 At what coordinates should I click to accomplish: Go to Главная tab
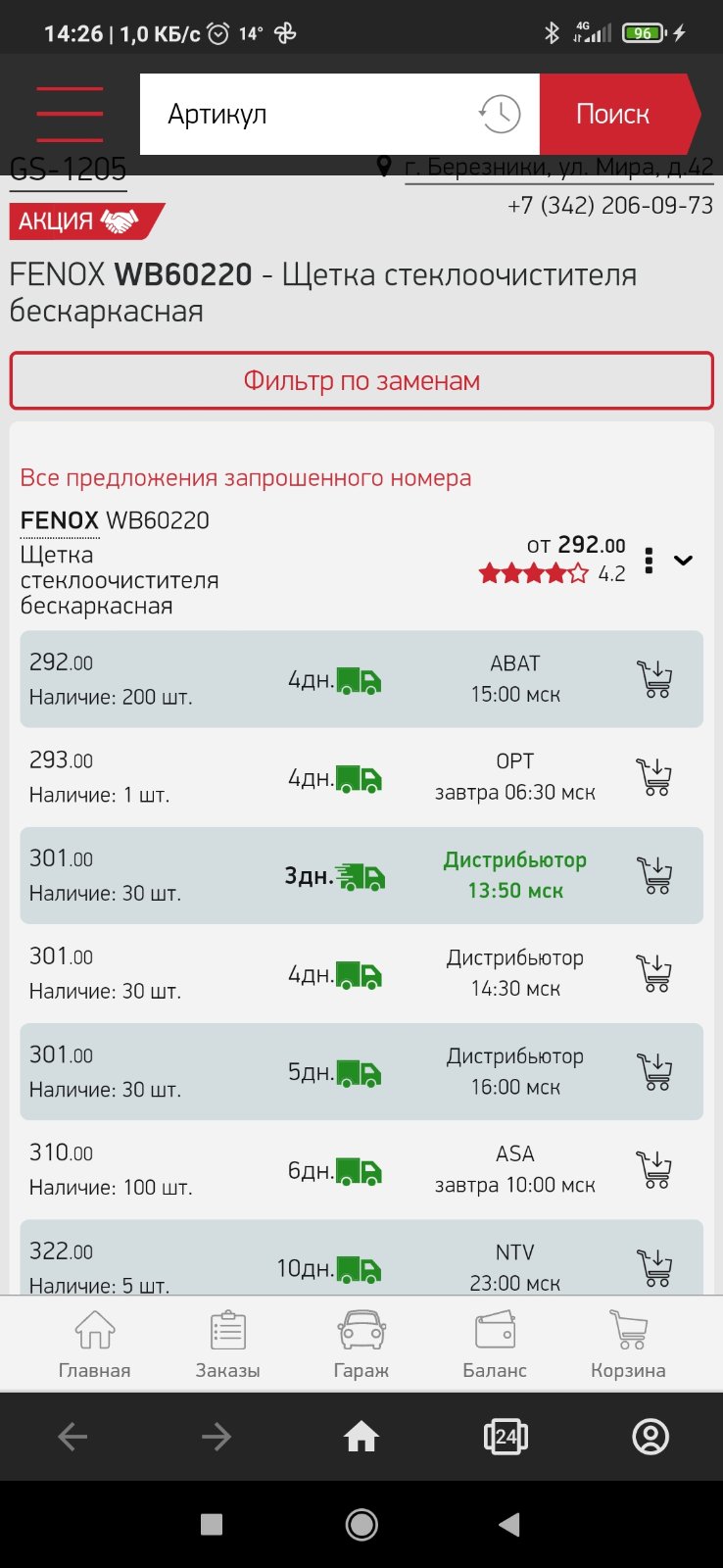95,1345
